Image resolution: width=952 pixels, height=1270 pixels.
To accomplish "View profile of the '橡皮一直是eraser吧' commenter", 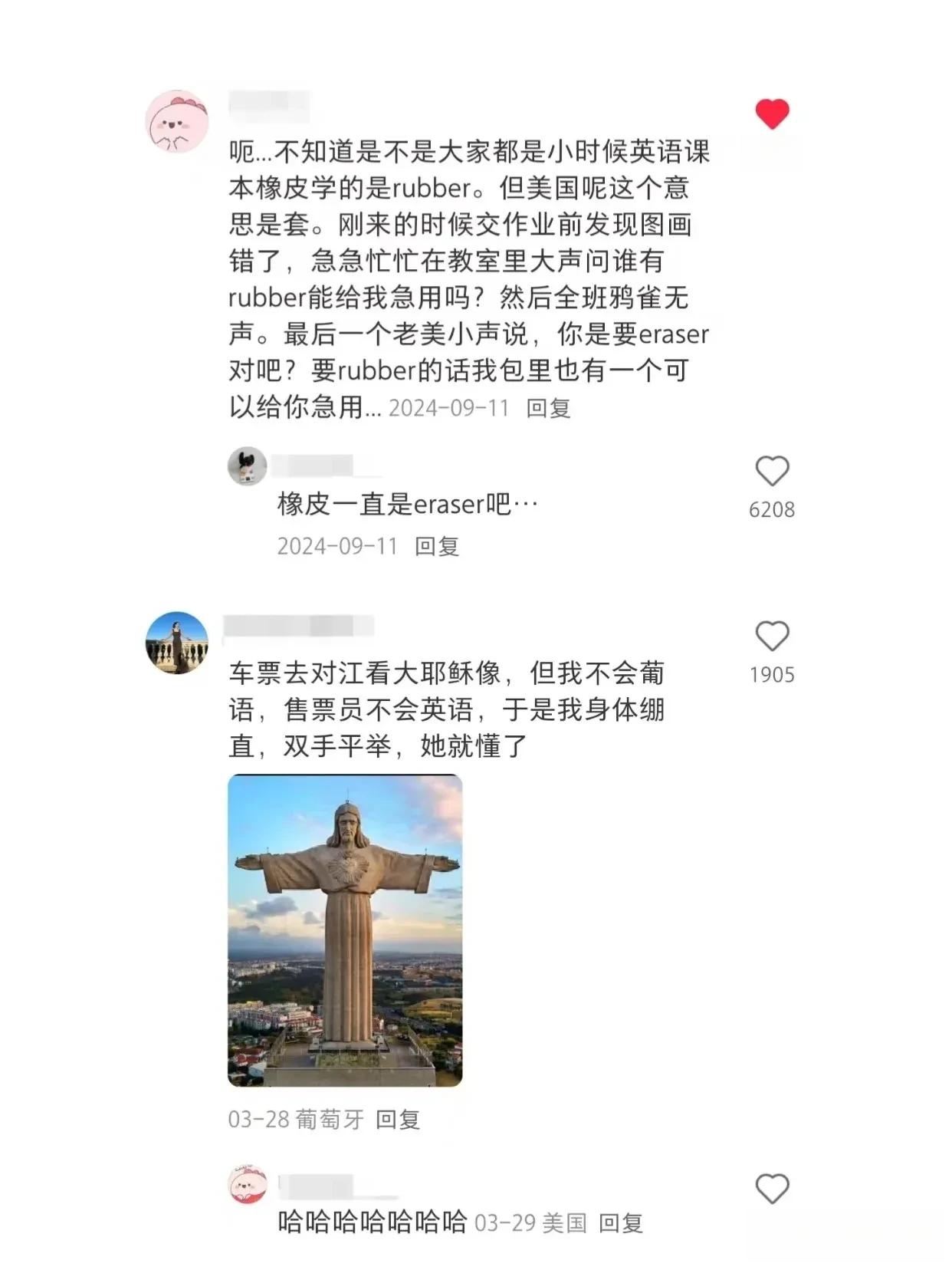I will tap(247, 466).
